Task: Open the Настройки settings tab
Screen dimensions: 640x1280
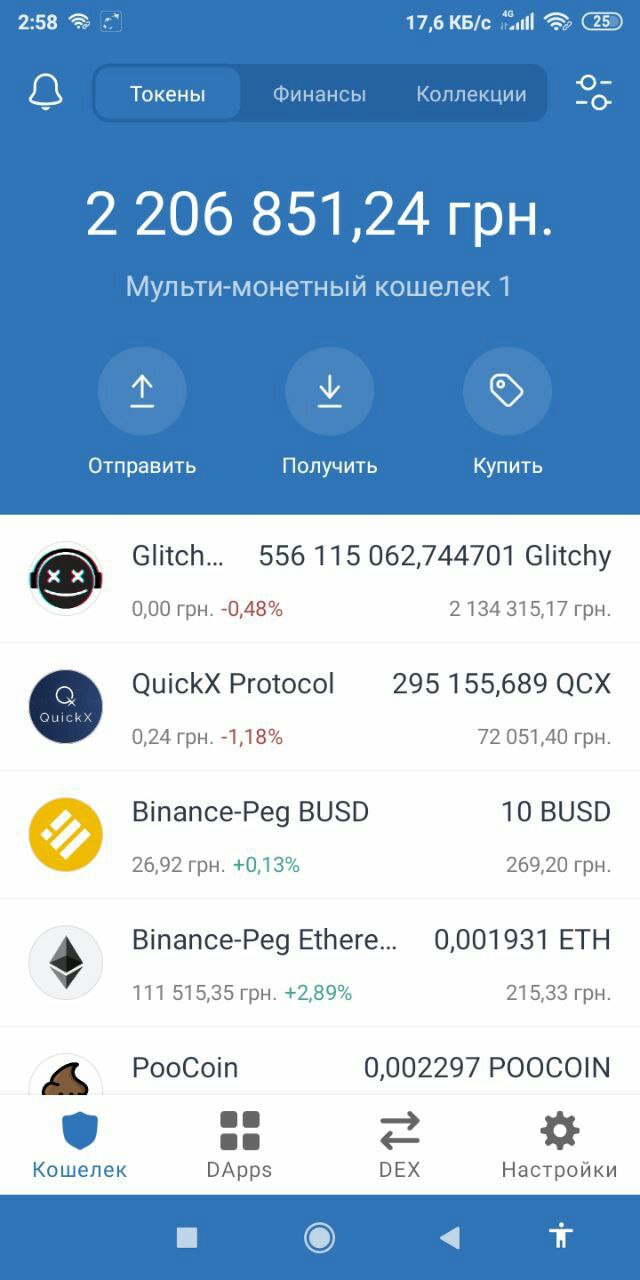Action: (559, 1144)
